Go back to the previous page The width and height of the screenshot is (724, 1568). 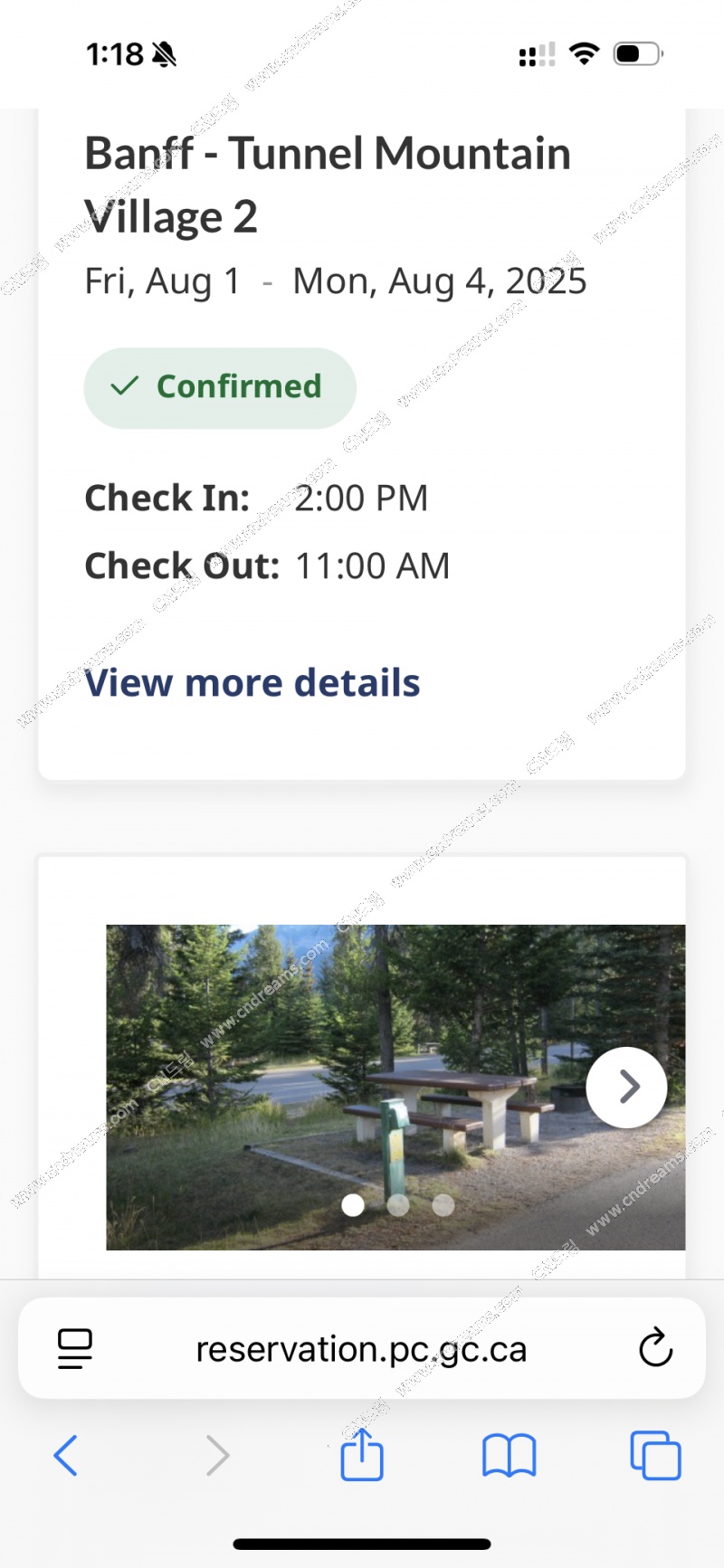click(x=66, y=1456)
